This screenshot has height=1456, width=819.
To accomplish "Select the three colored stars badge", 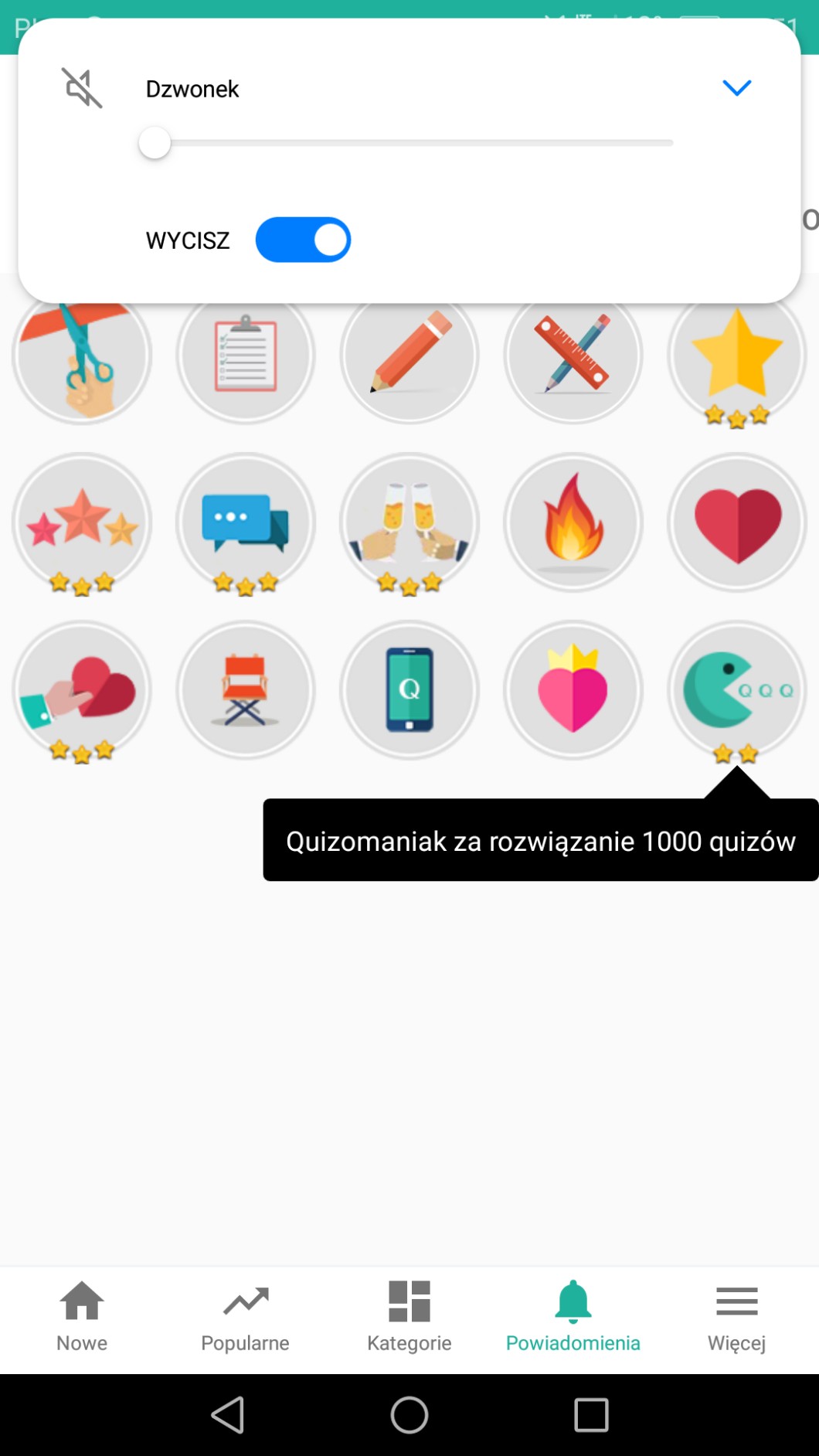I will coord(82,522).
